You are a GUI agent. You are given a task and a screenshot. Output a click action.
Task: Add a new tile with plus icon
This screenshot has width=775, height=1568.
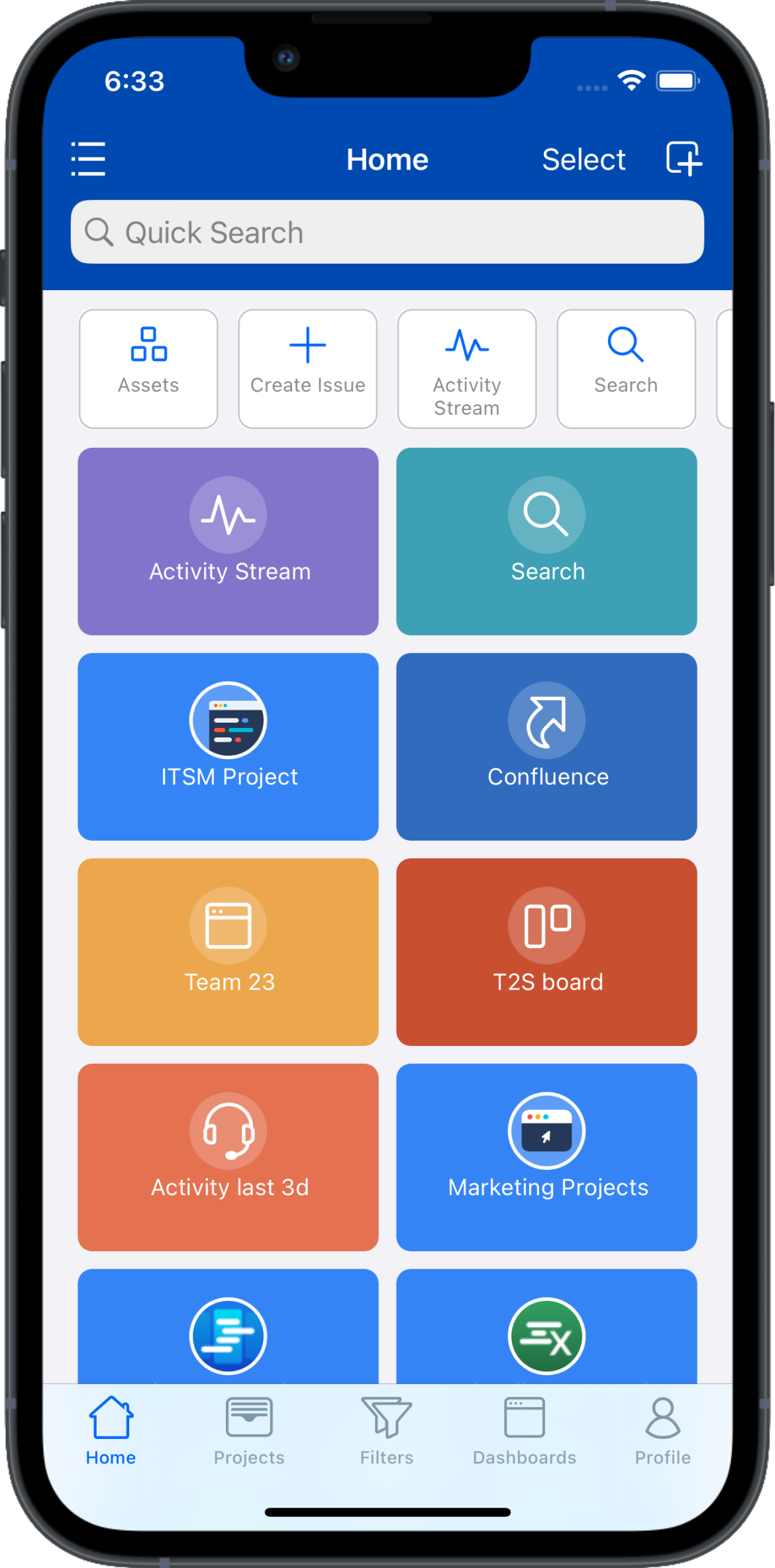point(684,159)
